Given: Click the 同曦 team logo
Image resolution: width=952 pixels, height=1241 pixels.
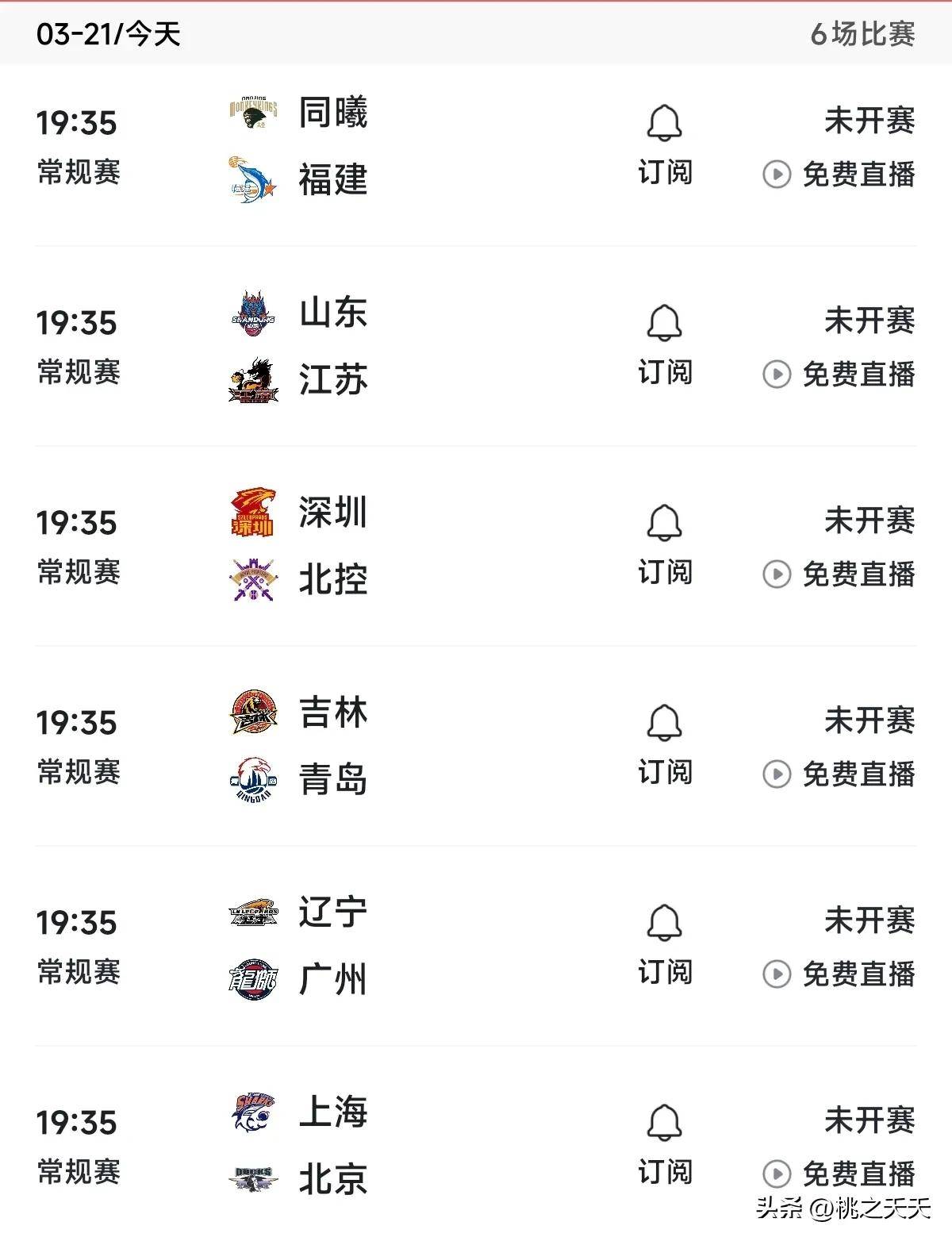Looking at the screenshot, I should 252,113.
